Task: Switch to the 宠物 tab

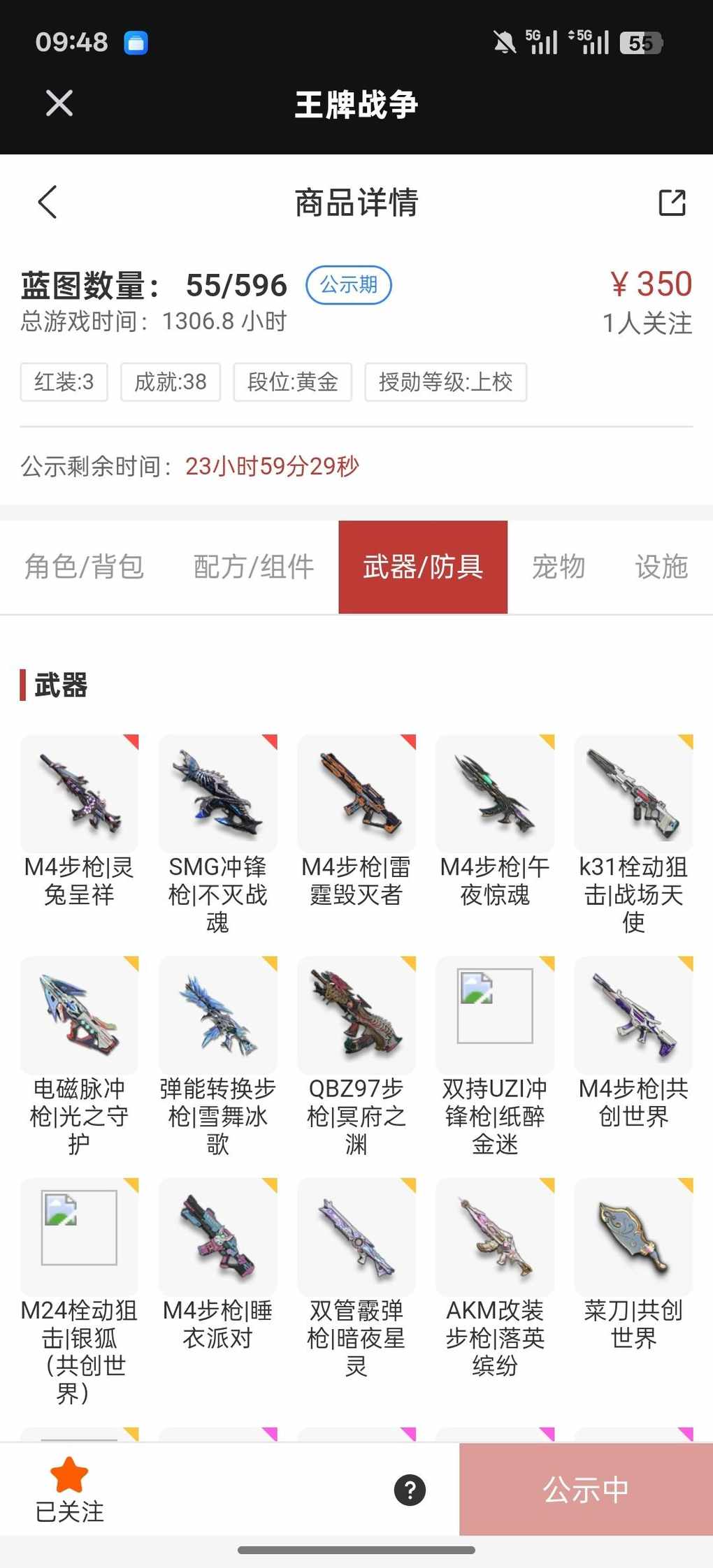Action: [558, 567]
